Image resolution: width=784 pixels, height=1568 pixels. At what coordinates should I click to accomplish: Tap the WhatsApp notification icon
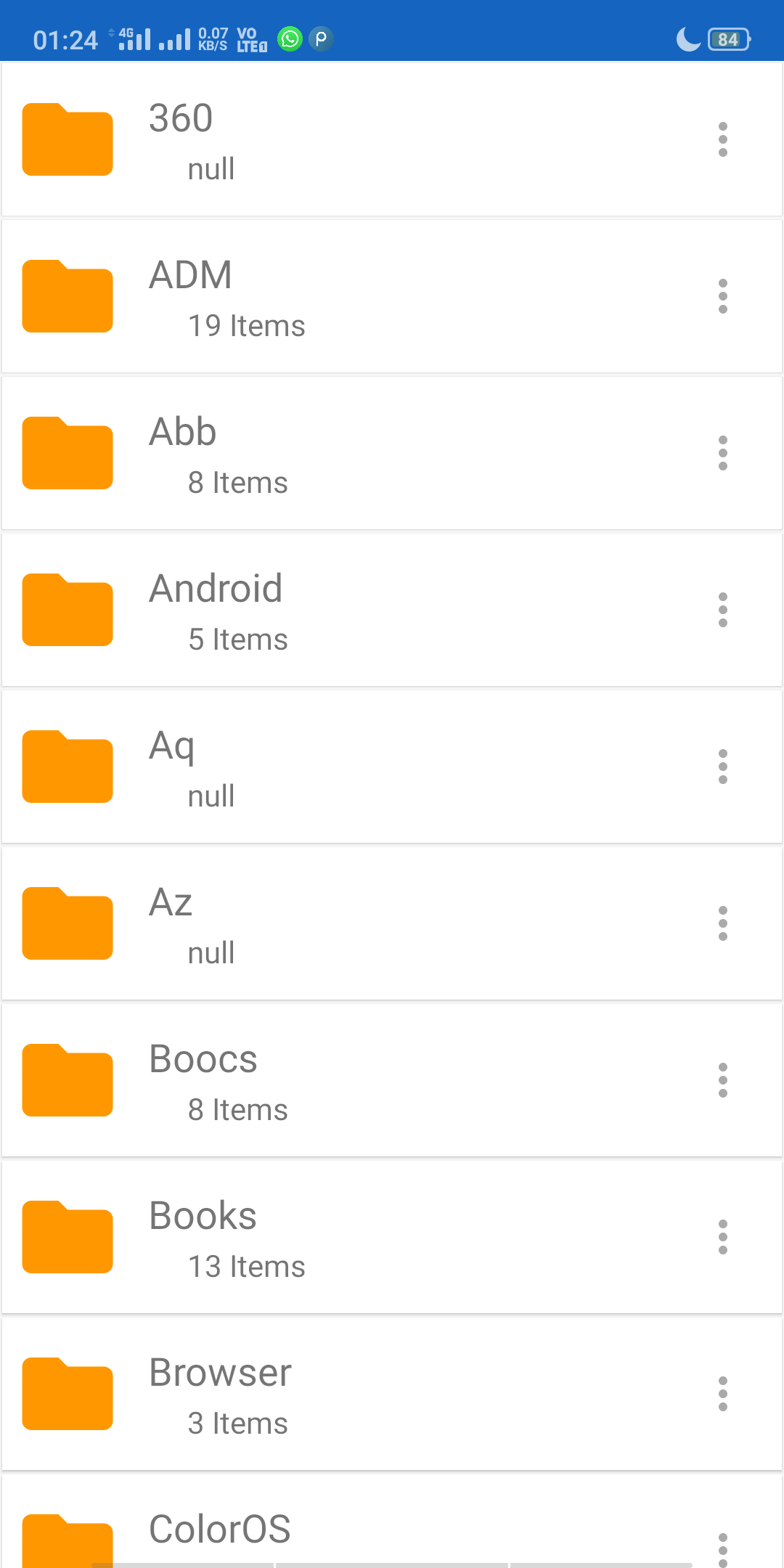tap(290, 39)
